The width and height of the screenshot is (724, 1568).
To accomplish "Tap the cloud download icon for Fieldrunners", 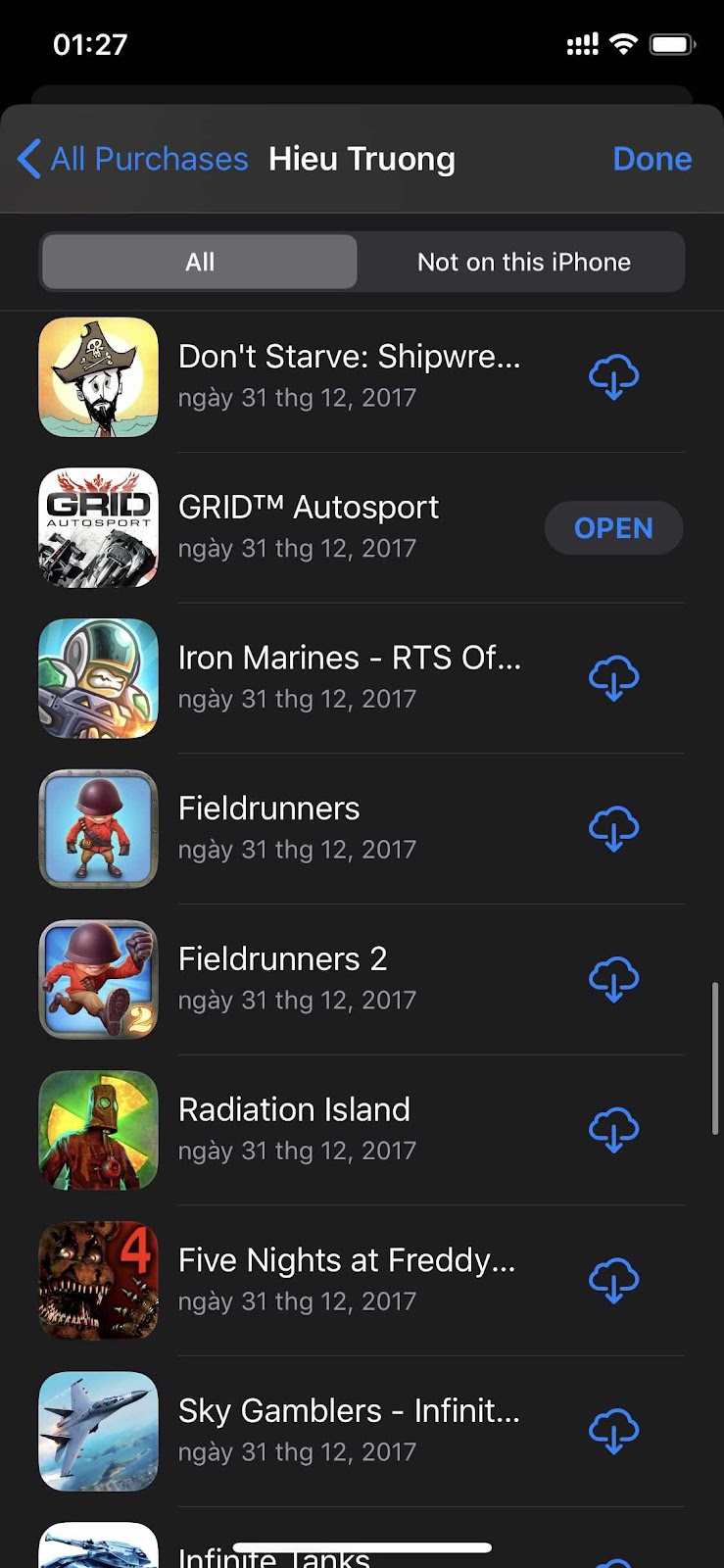I will point(613,829).
